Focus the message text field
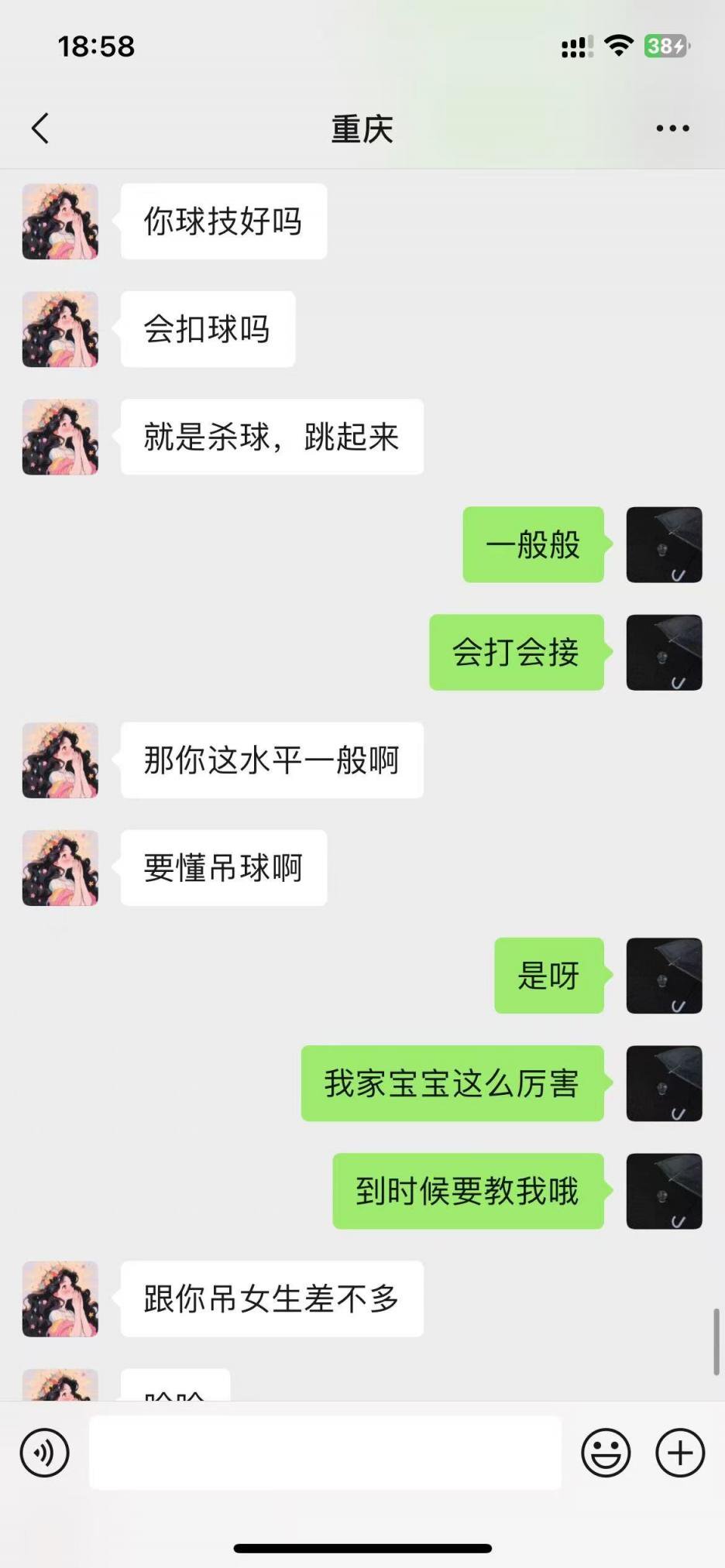The width and height of the screenshot is (725, 1568). point(325,1453)
